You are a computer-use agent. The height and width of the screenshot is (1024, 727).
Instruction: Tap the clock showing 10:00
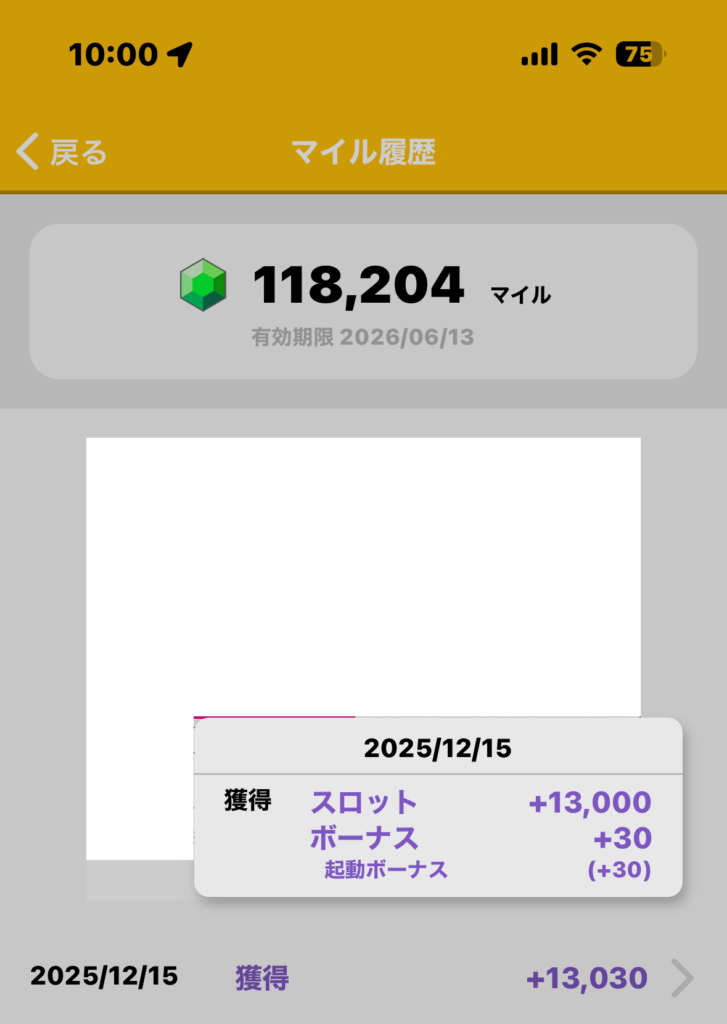(x=109, y=55)
